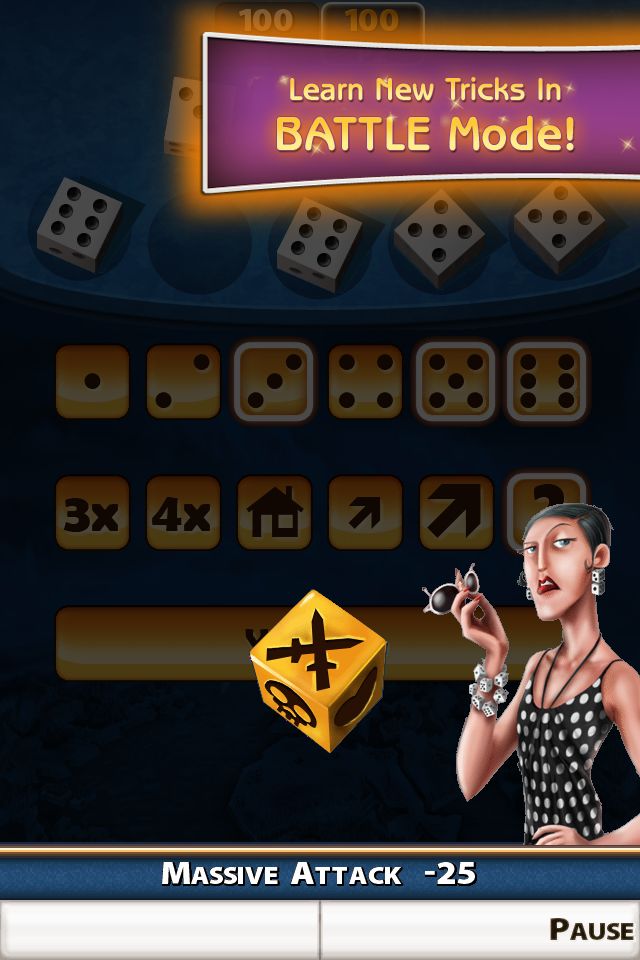Select the twos scoring box
Image resolution: width=640 pixels, height=960 pixels.
183,381
